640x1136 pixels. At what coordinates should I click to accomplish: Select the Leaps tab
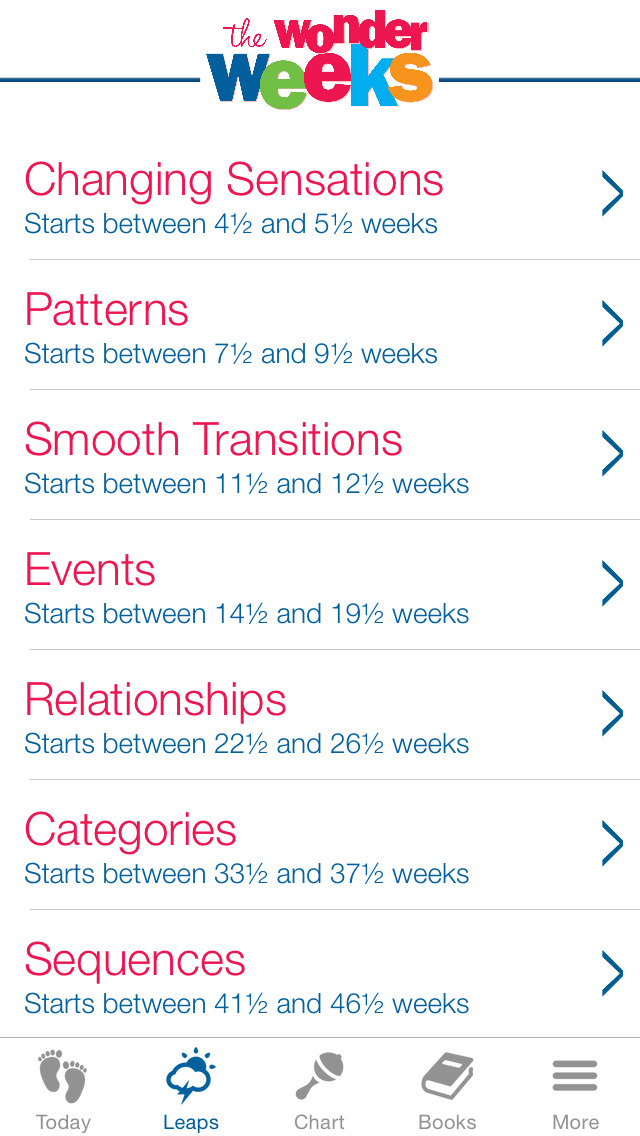191,1088
